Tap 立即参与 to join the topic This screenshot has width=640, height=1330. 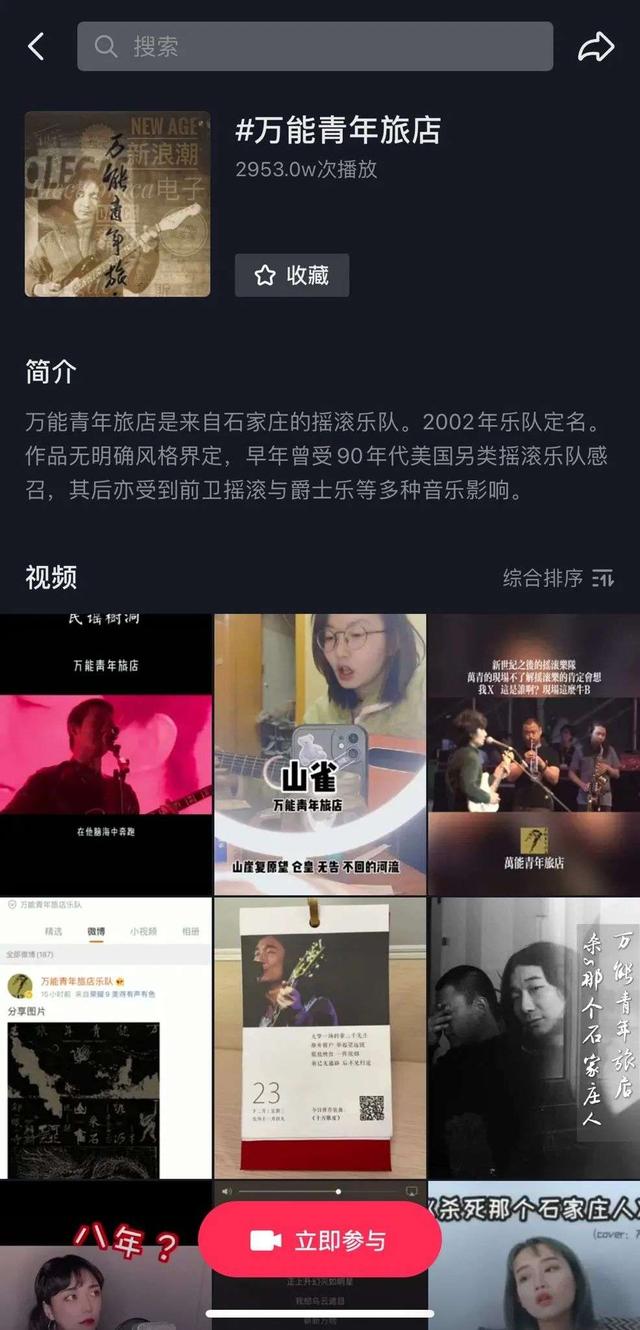pyautogui.click(x=320, y=1240)
